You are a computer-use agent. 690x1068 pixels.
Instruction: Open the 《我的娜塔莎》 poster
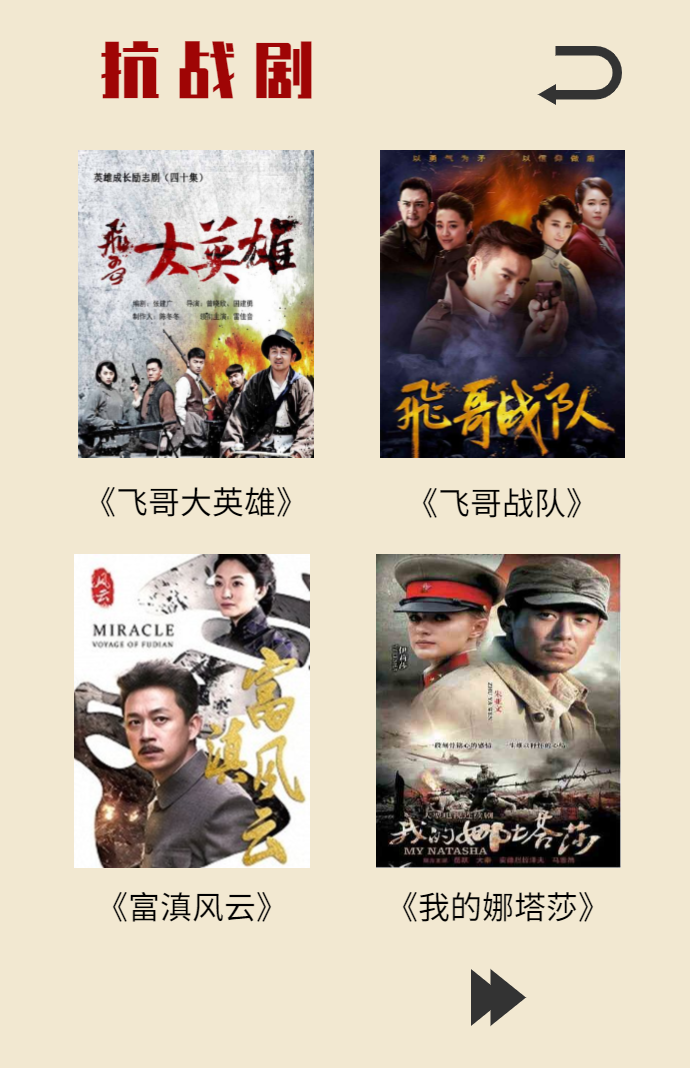498,711
